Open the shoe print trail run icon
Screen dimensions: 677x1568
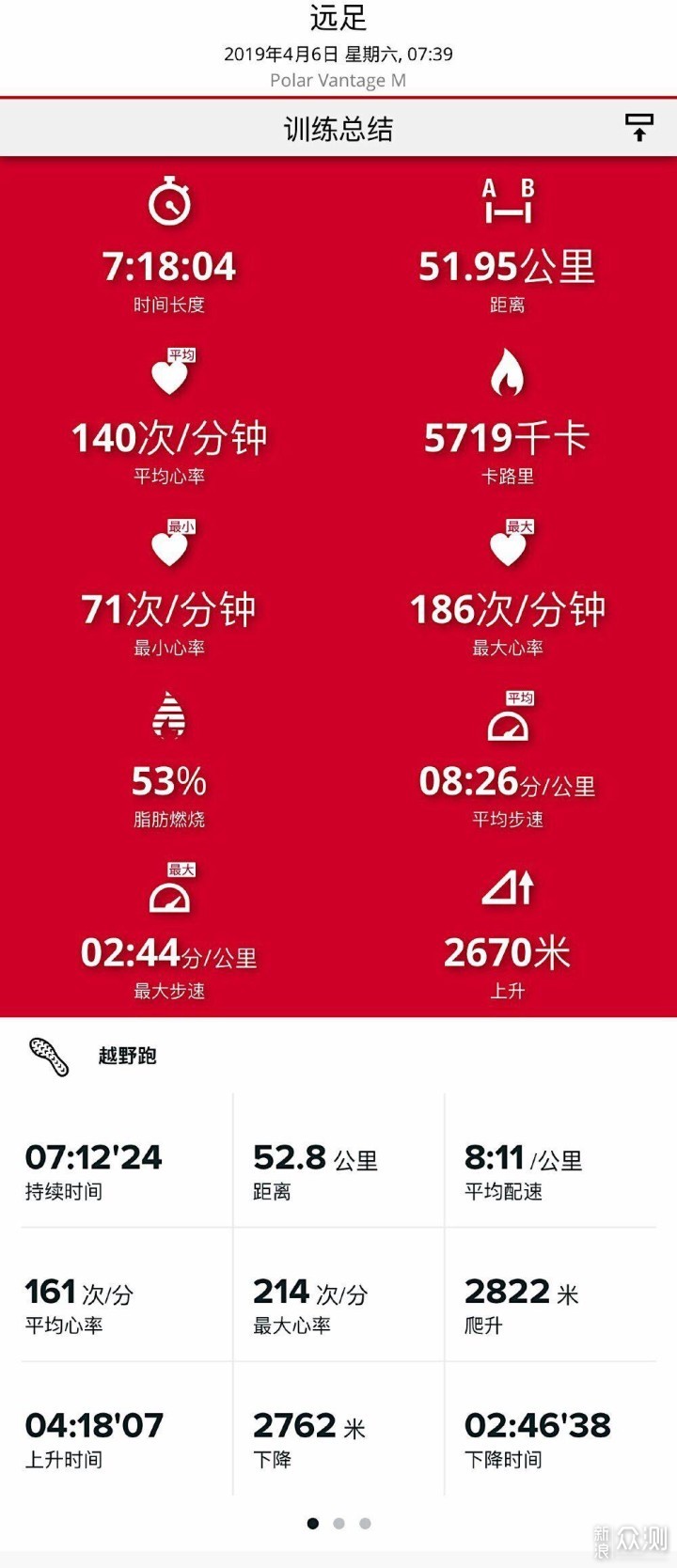pyautogui.click(x=49, y=1055)
